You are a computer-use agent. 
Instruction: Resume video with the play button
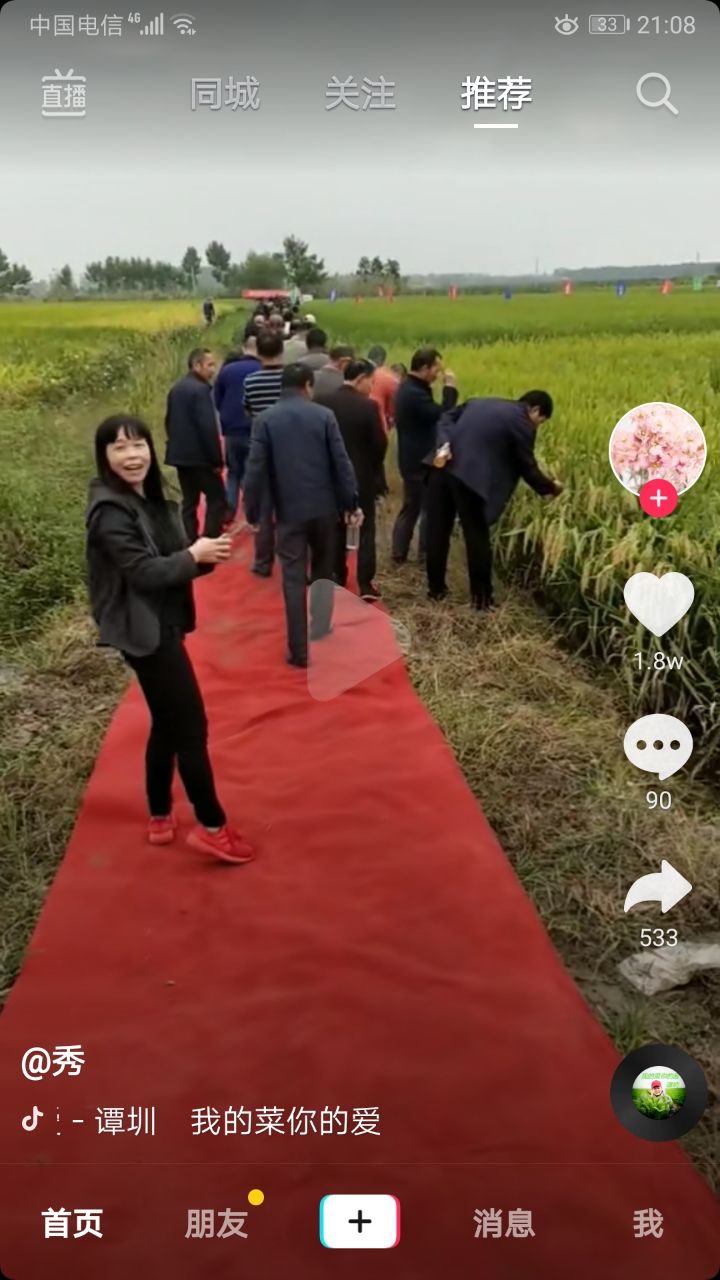pos(352,640)
